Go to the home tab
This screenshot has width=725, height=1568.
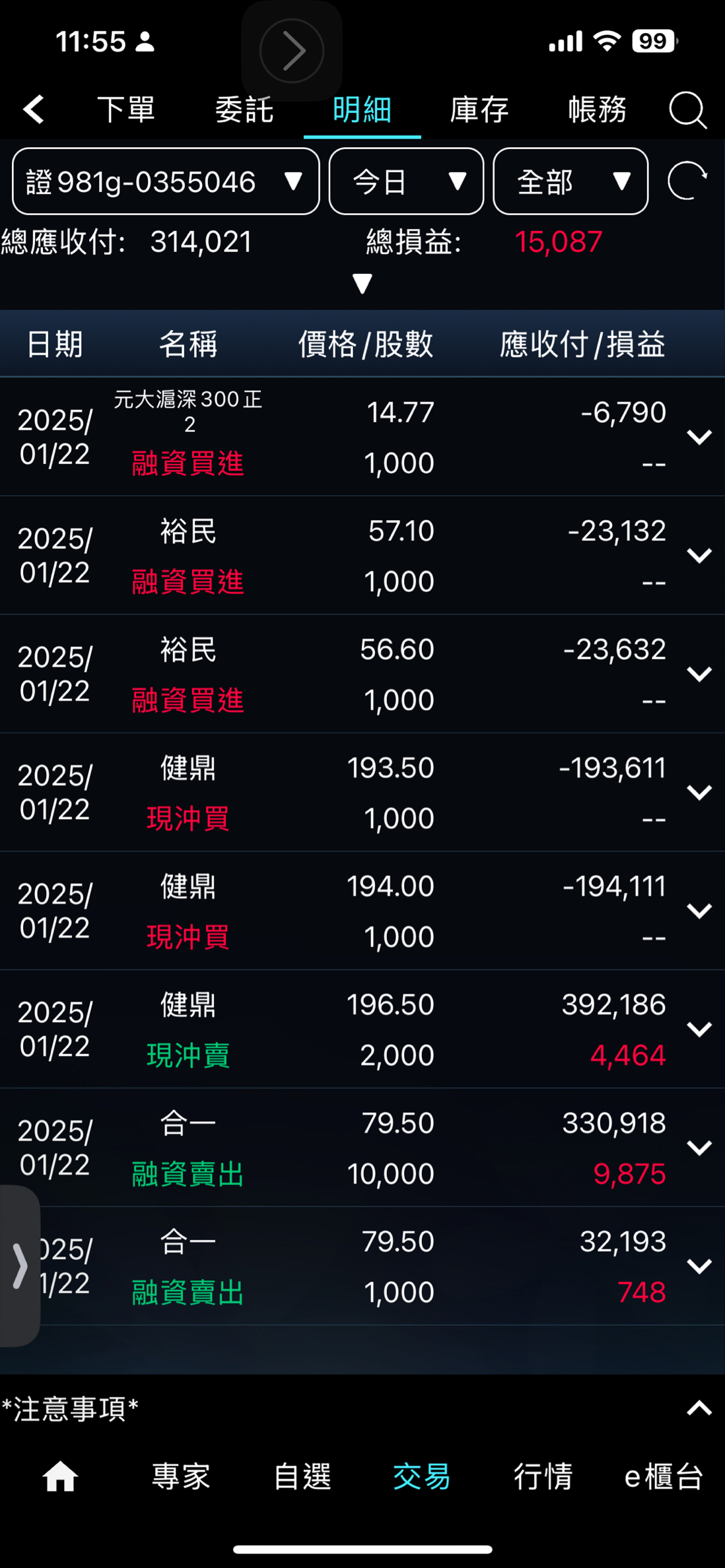click(60, 1476)
